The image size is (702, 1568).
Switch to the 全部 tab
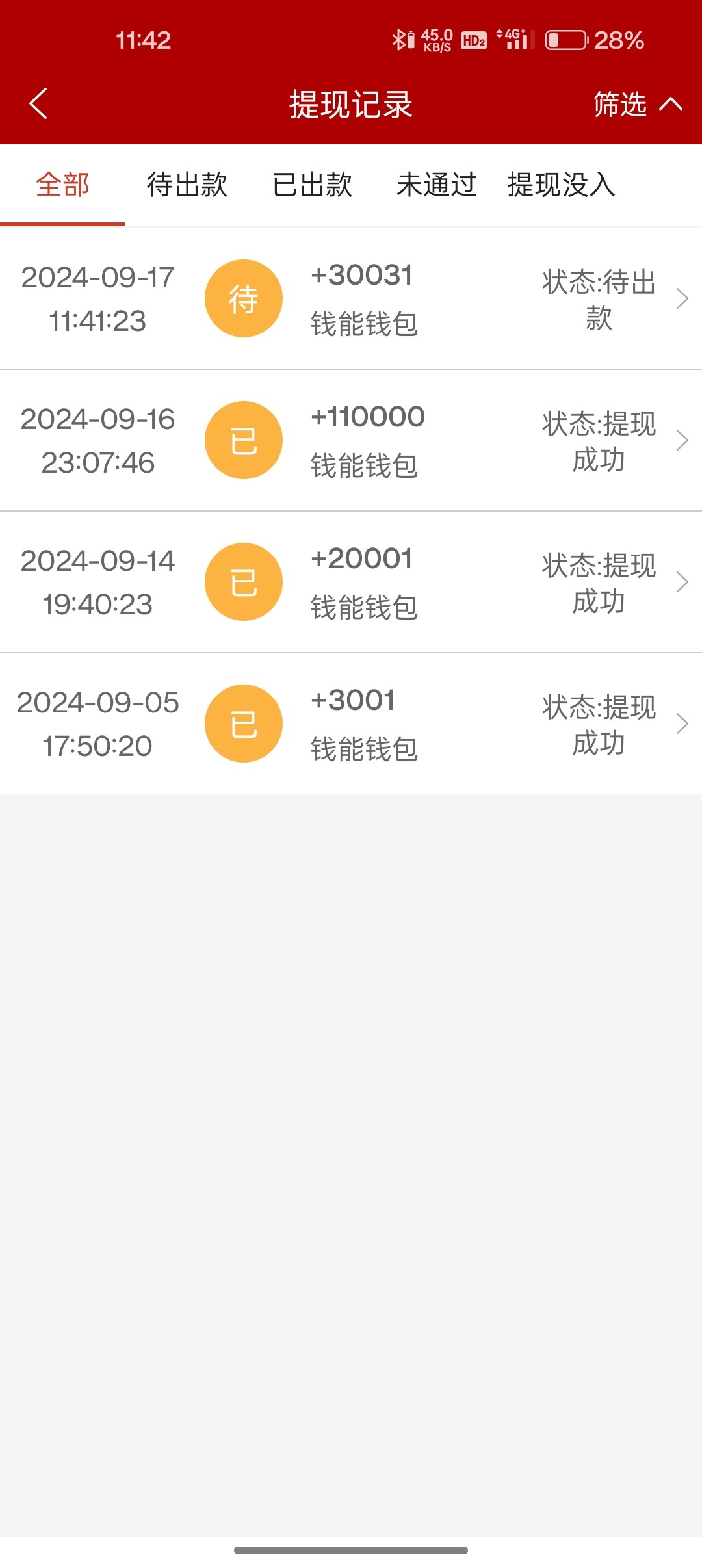click(62, 185)
